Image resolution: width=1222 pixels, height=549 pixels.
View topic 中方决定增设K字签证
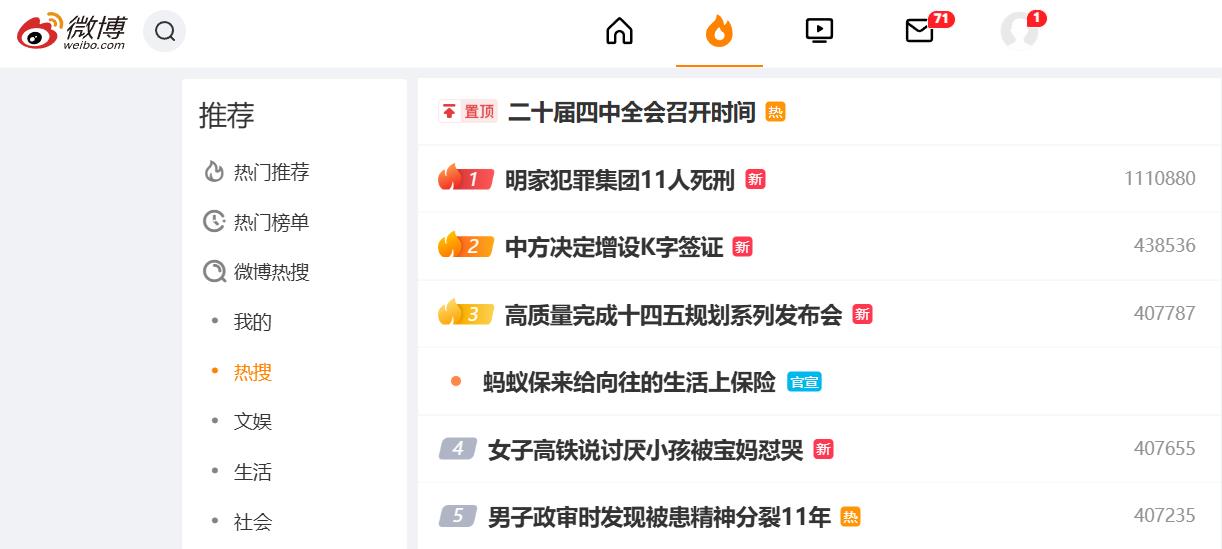(613, 247)
